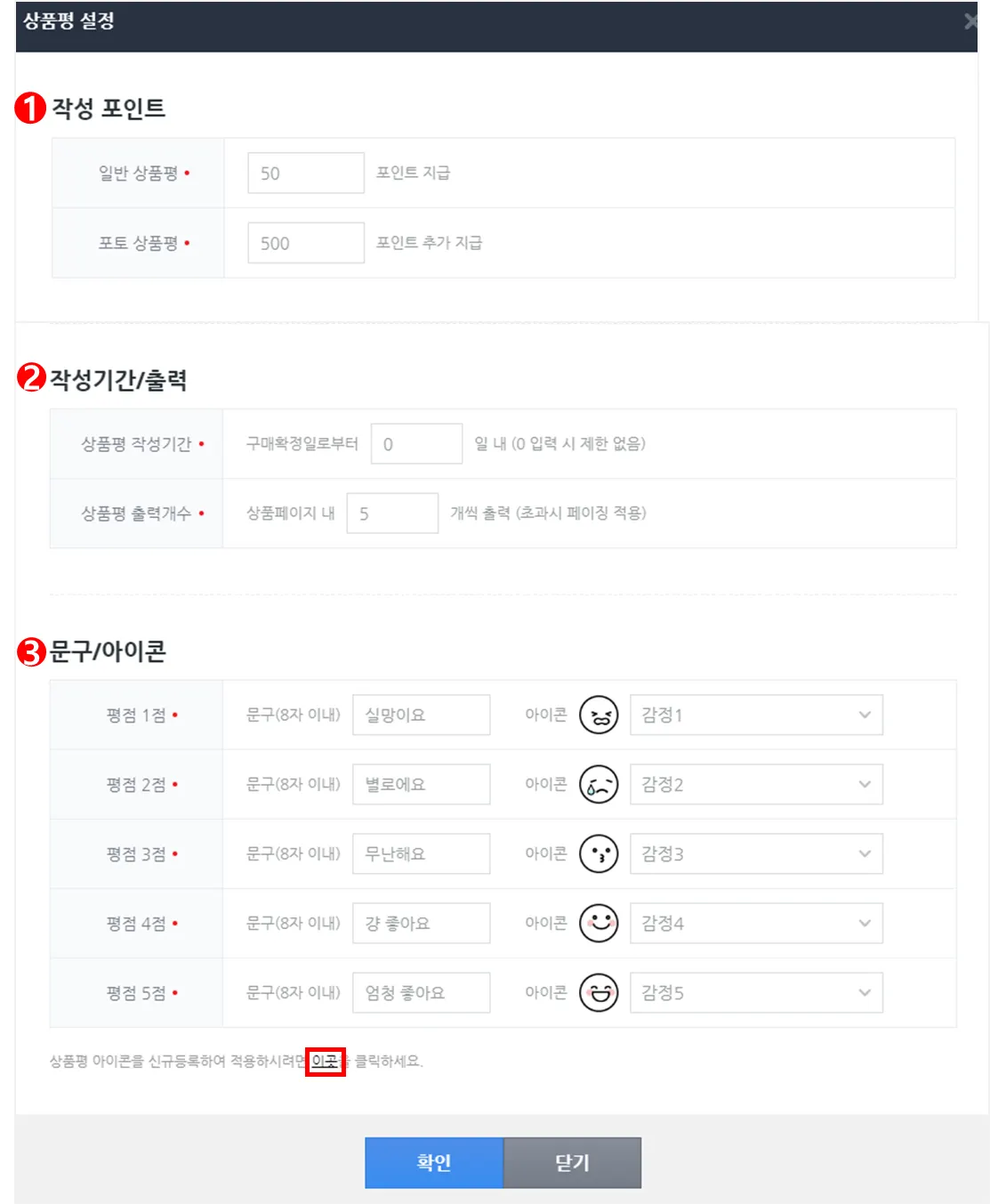
Task: Edit the 평점 1점 text field 실망이요
Action: click(x=421, y=715)
